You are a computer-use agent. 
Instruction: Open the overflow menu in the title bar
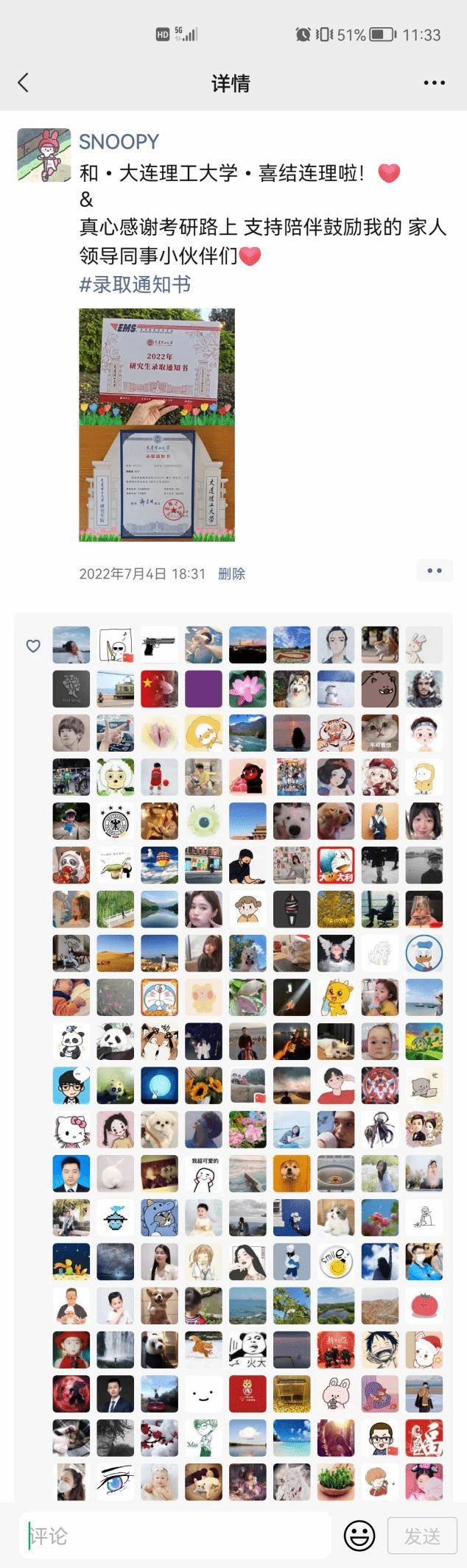click(434, 82)
